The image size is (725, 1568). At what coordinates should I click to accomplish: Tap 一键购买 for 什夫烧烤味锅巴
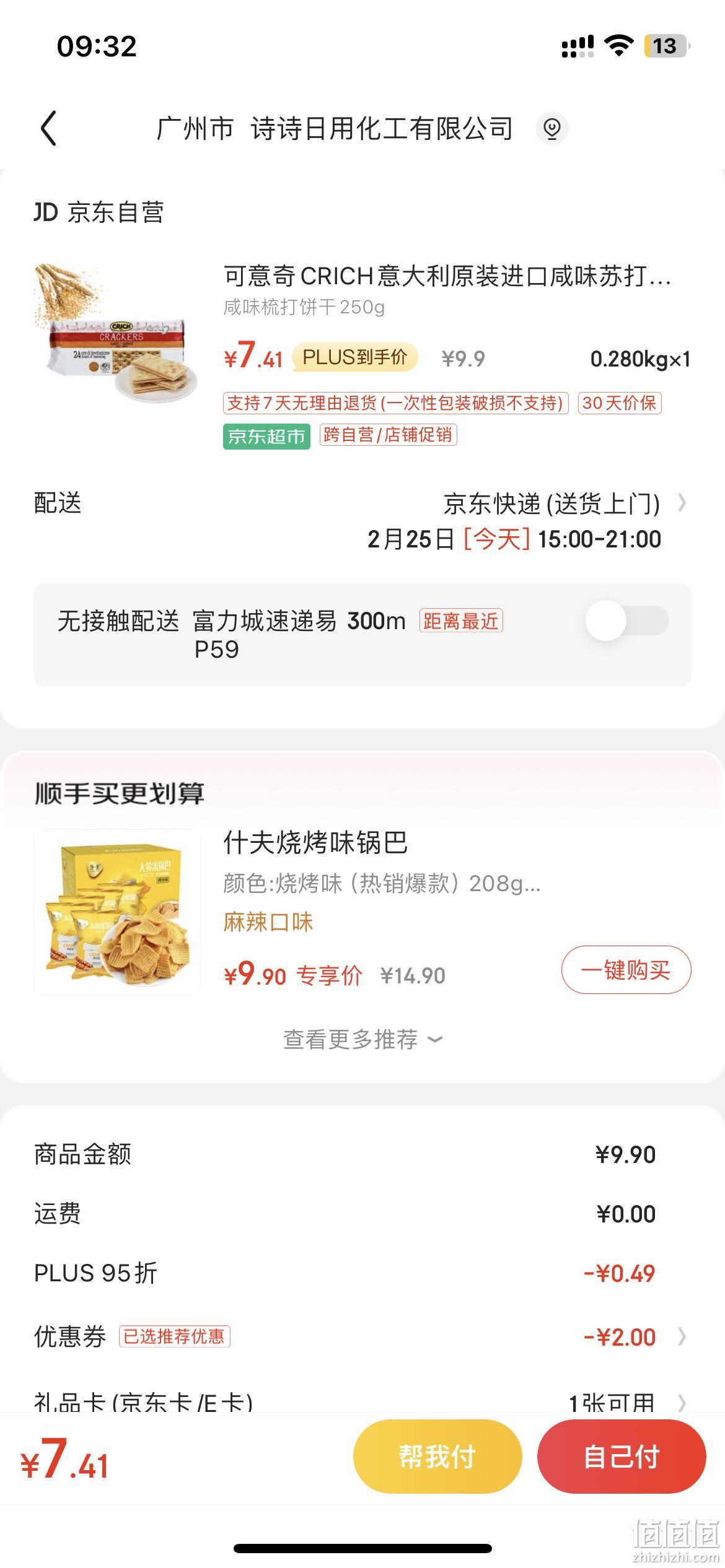(626, 970)
